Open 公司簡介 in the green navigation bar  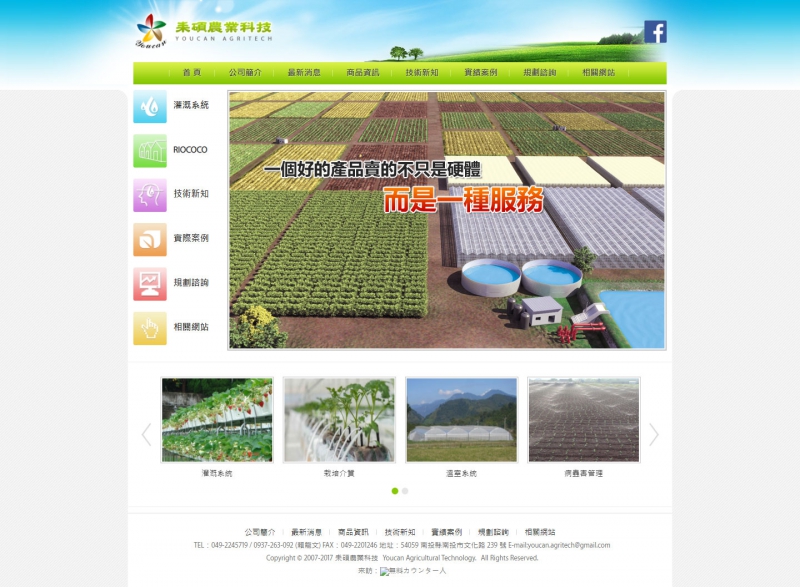tap(245, 73)
